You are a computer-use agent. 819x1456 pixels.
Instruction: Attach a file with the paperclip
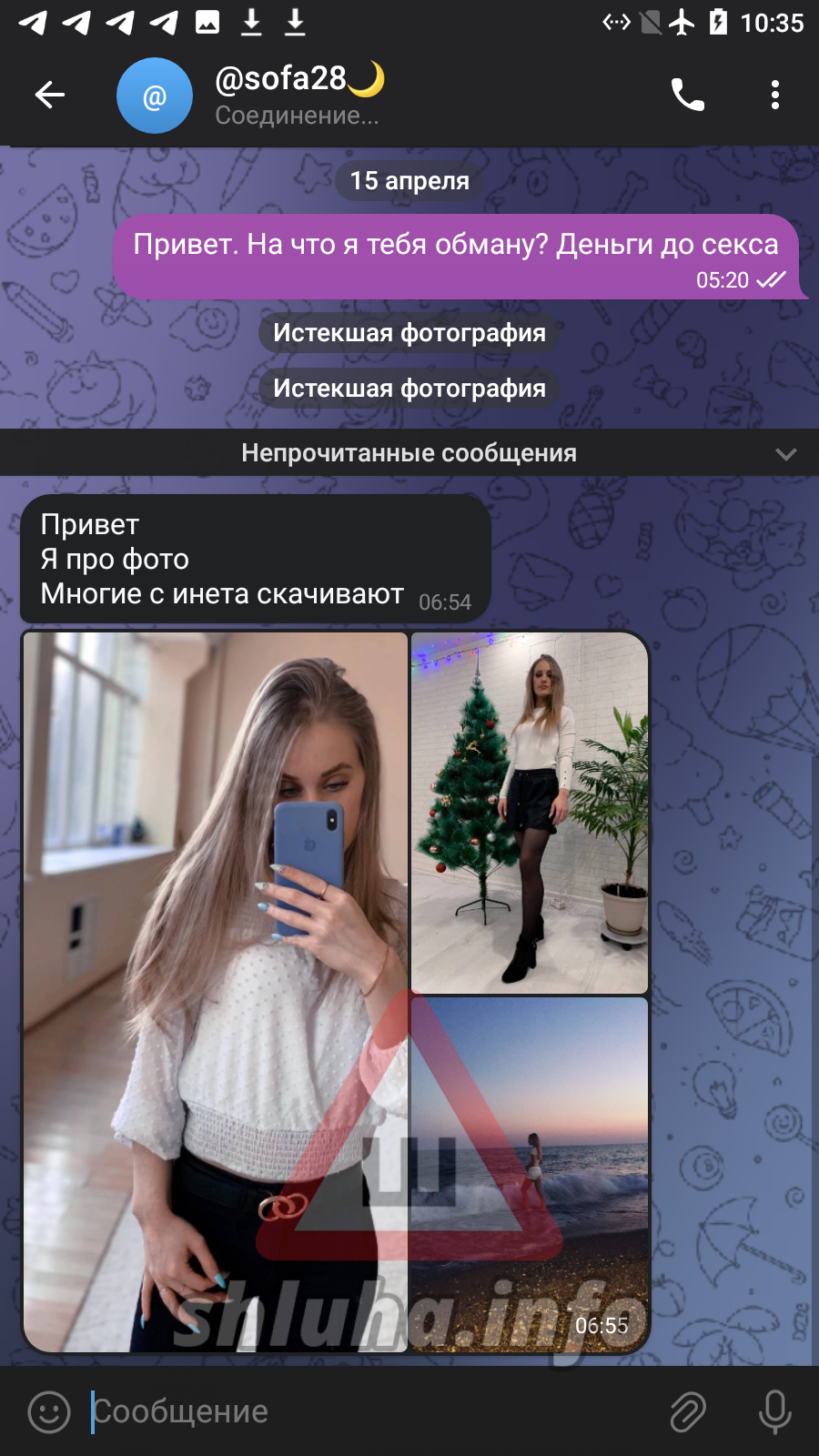pos(688,1411)
